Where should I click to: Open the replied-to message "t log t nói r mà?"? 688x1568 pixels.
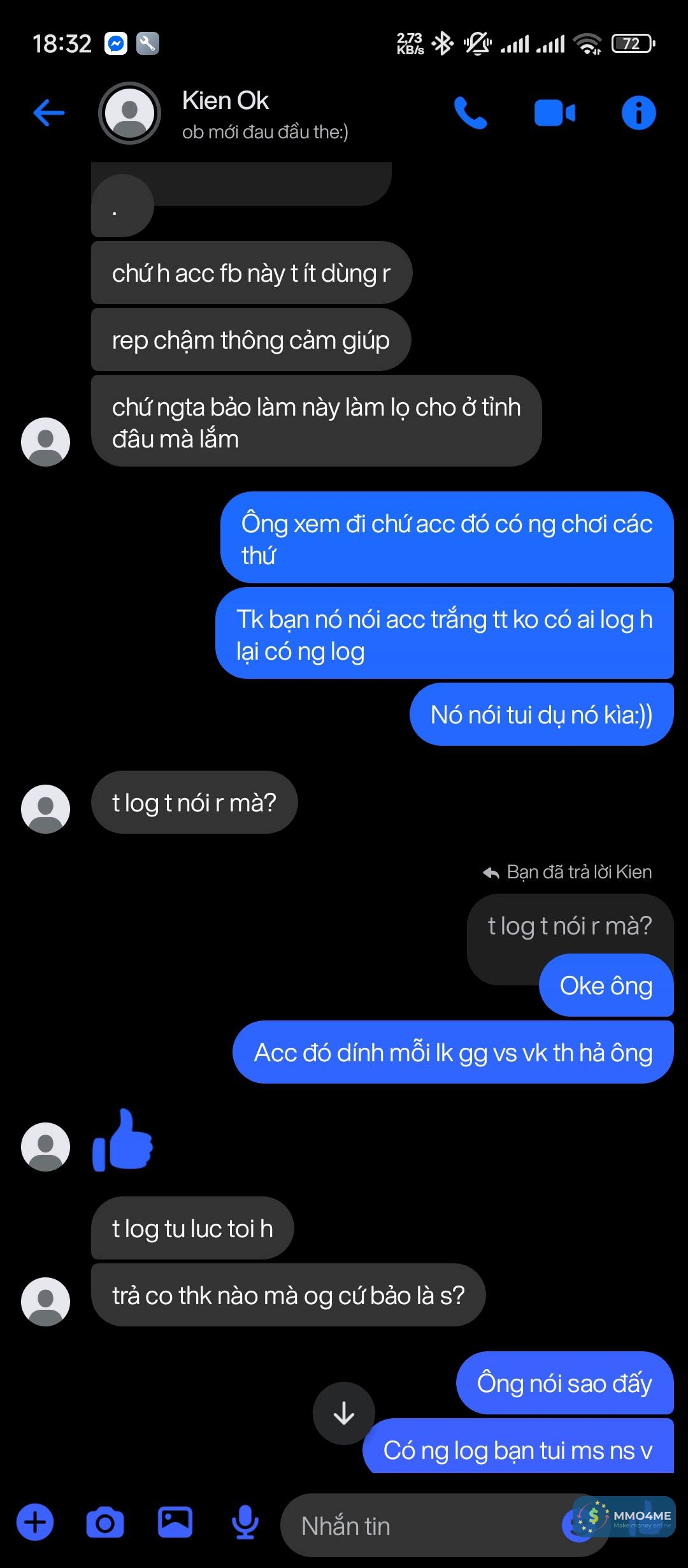pyautogui.click(x=569, y=926)
